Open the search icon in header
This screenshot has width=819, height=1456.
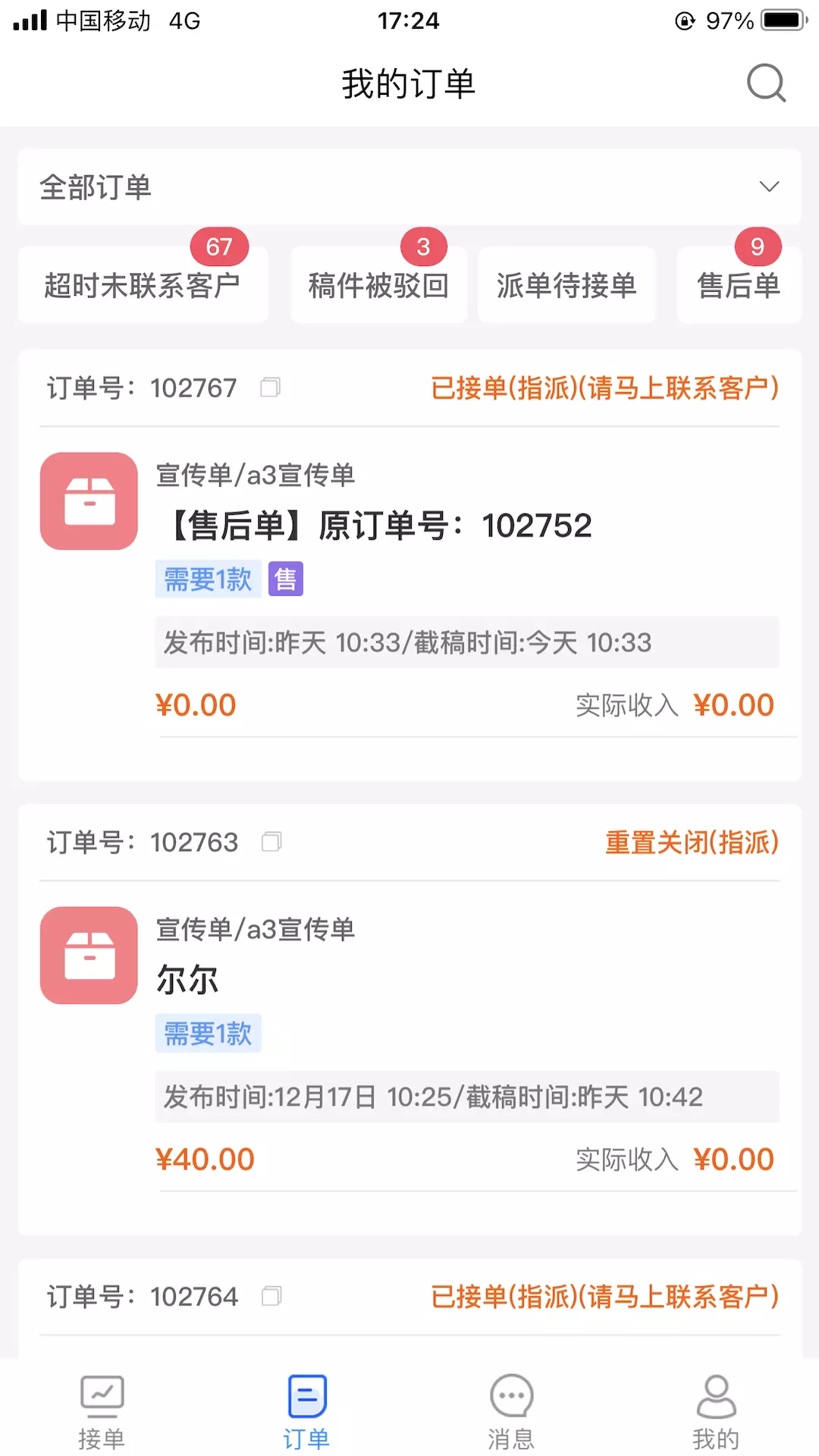tap(766, 83)
